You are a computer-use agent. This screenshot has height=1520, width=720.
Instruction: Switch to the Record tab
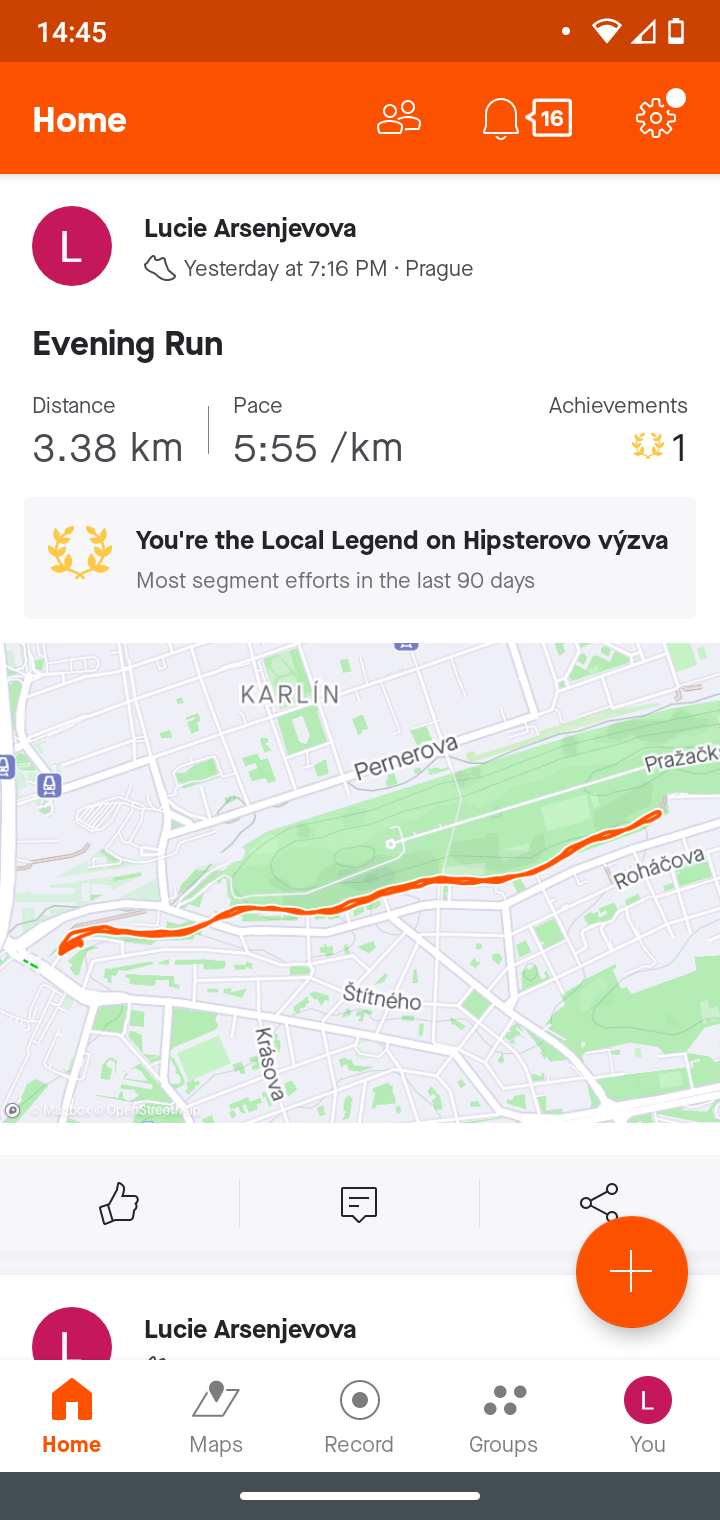point(359,1416)
